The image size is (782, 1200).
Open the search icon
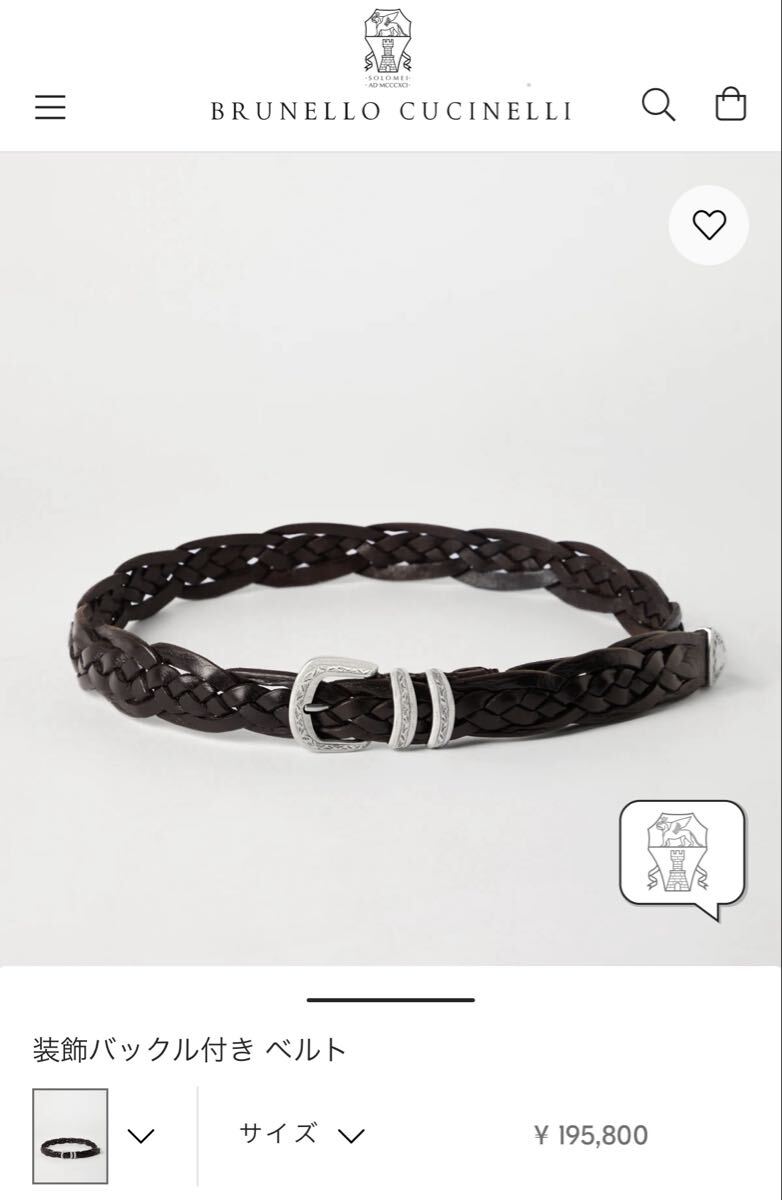click(x=658, y=105)
